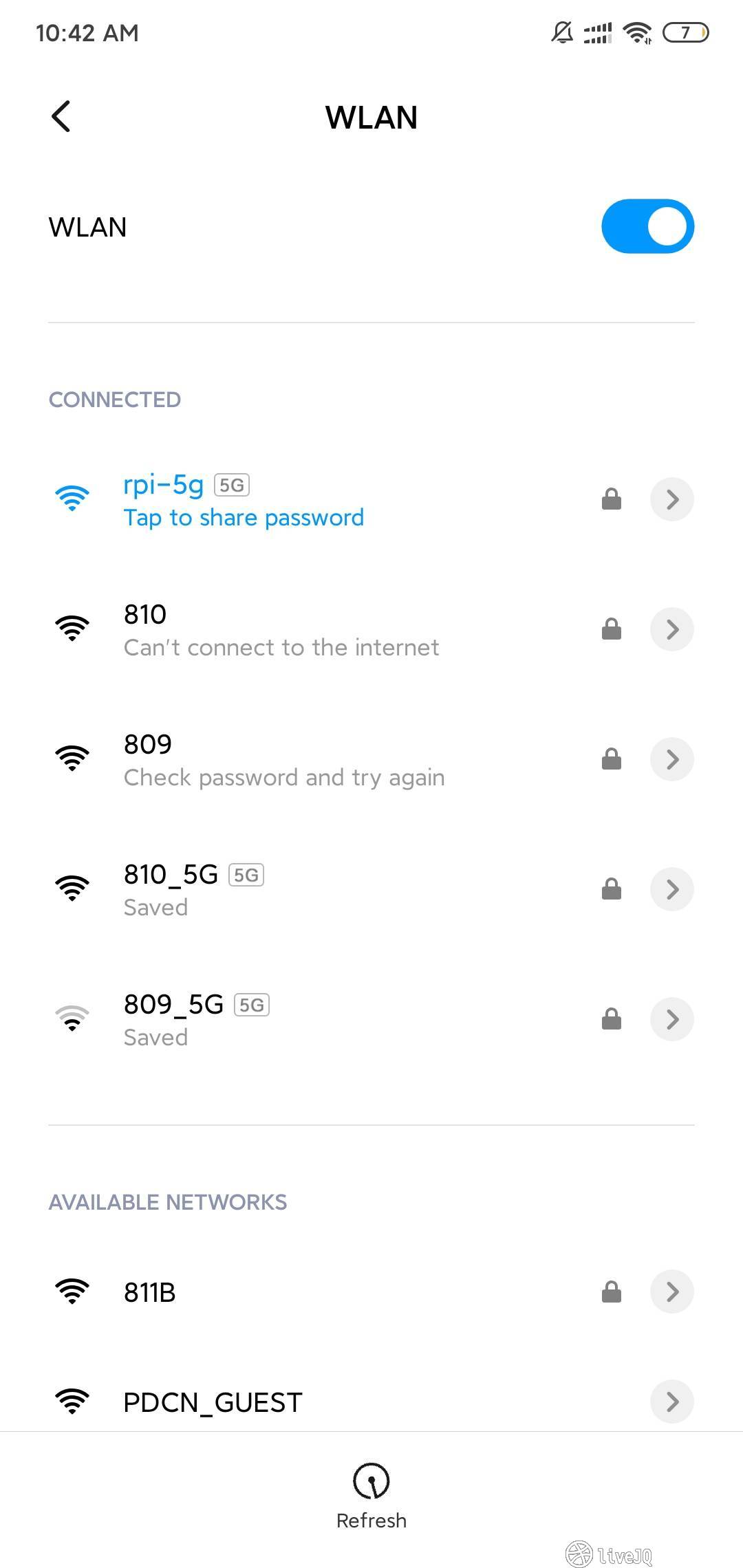Connect to PDCN_GUEST open network
The image size is (743, 1568).
click(x=213, y=1402)
